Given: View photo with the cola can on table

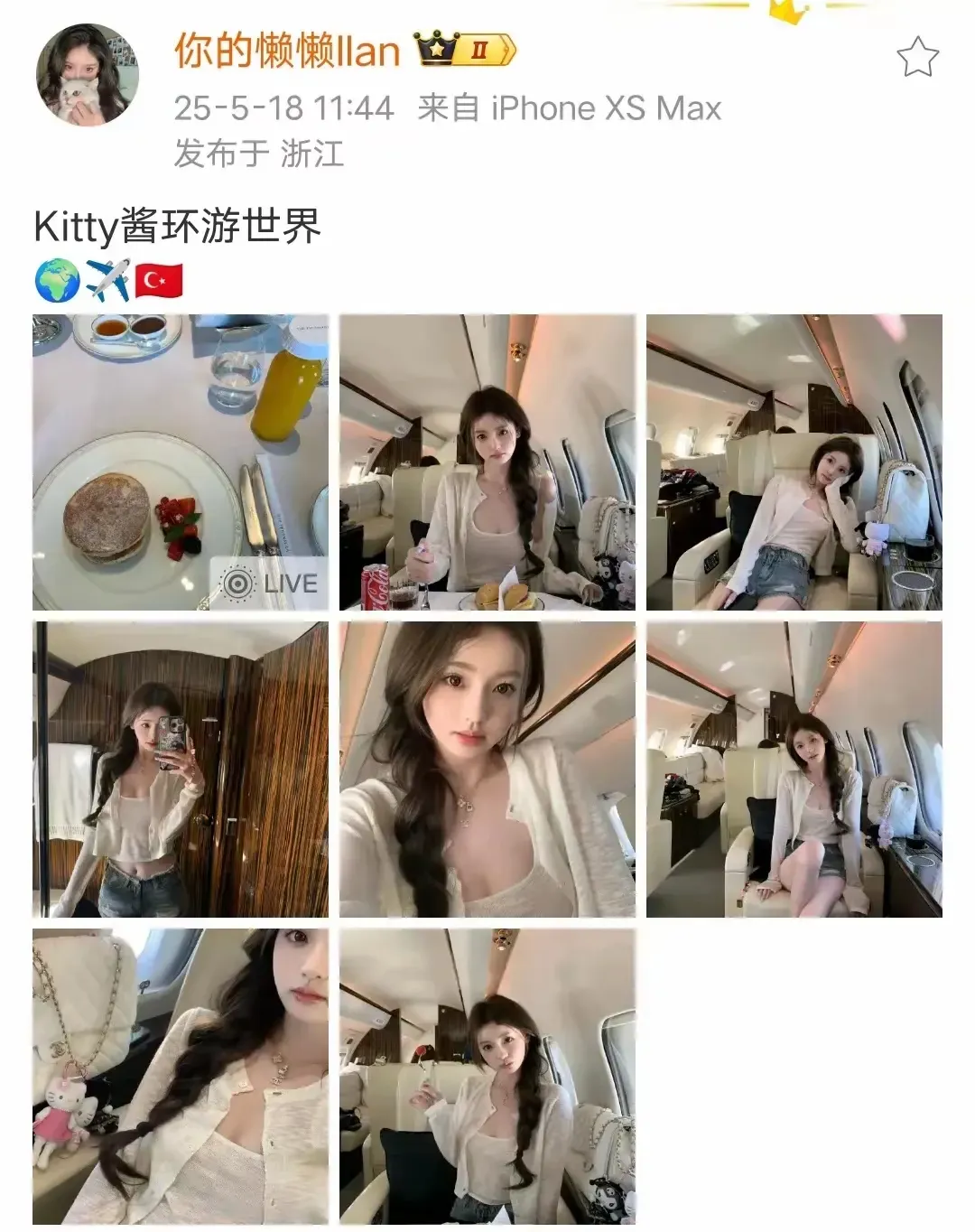Looking at the screenshot, I should click(x=487, y=462).
